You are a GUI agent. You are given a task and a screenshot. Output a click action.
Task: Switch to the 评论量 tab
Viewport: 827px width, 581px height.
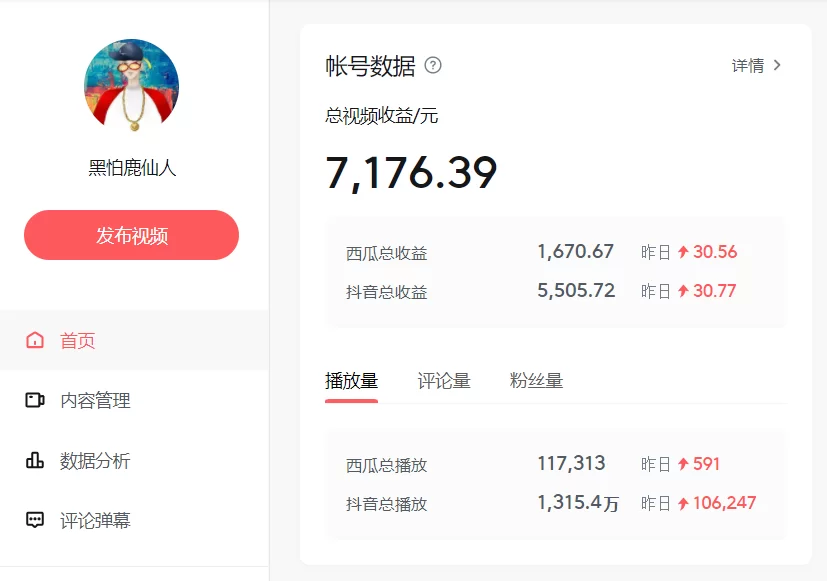[x=444, y=381]
